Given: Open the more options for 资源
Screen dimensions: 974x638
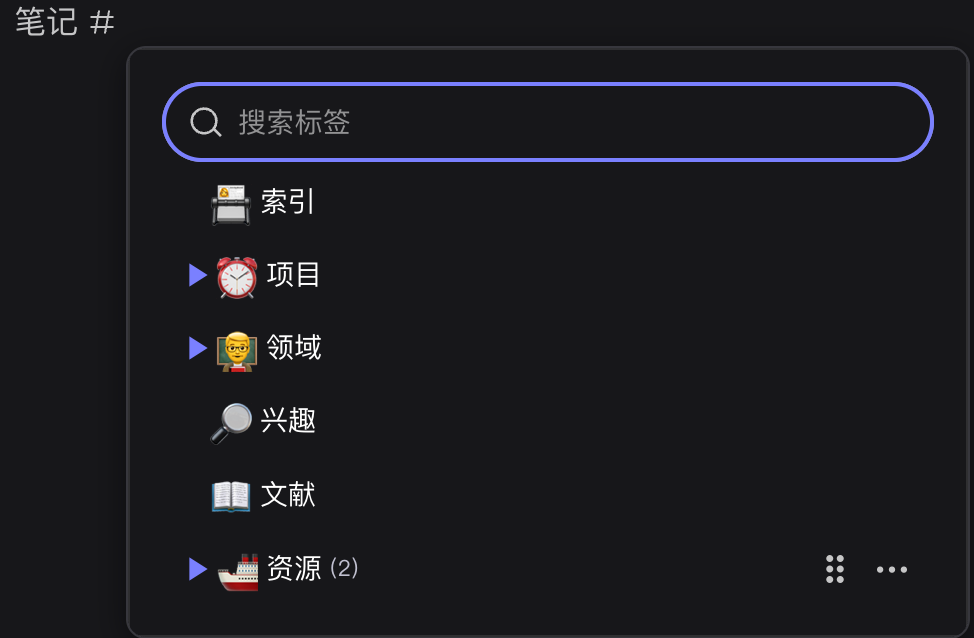Looking at the screenshot, I should point(891,570).
